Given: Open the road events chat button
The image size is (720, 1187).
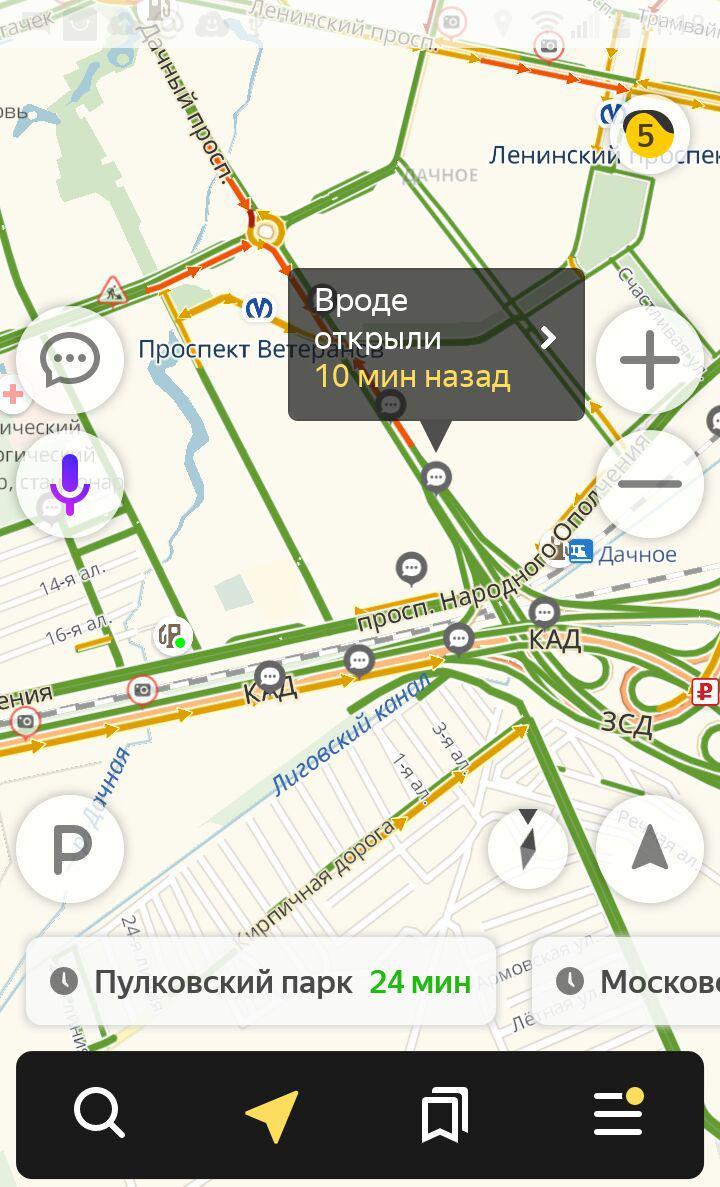Looking at the screenshot, I should pyautogui.click(x=70, y=359).
